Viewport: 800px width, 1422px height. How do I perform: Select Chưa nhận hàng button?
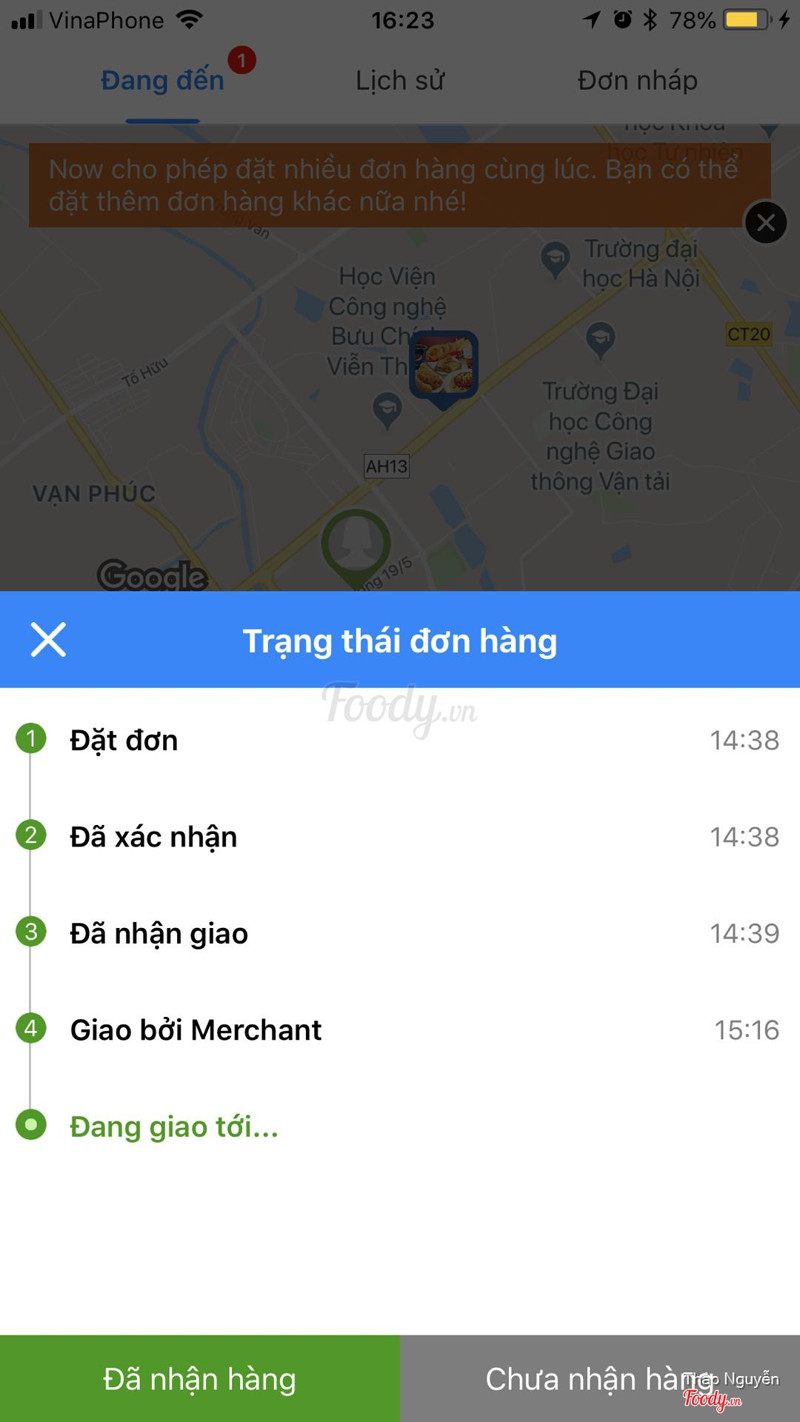tap(600, 1379)
